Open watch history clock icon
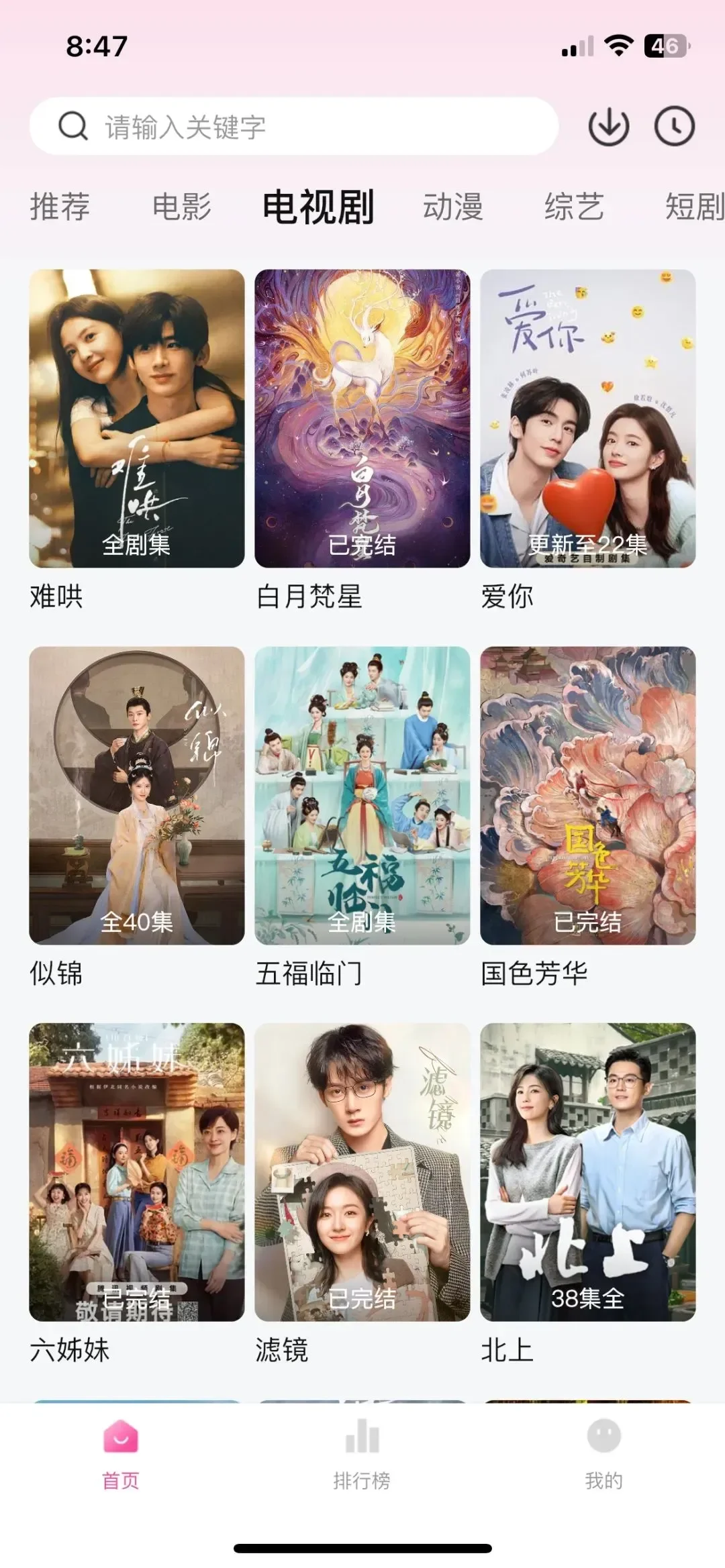Viewport: 725px width, 1568px height. pyautogui.click(x=674, y=126)
